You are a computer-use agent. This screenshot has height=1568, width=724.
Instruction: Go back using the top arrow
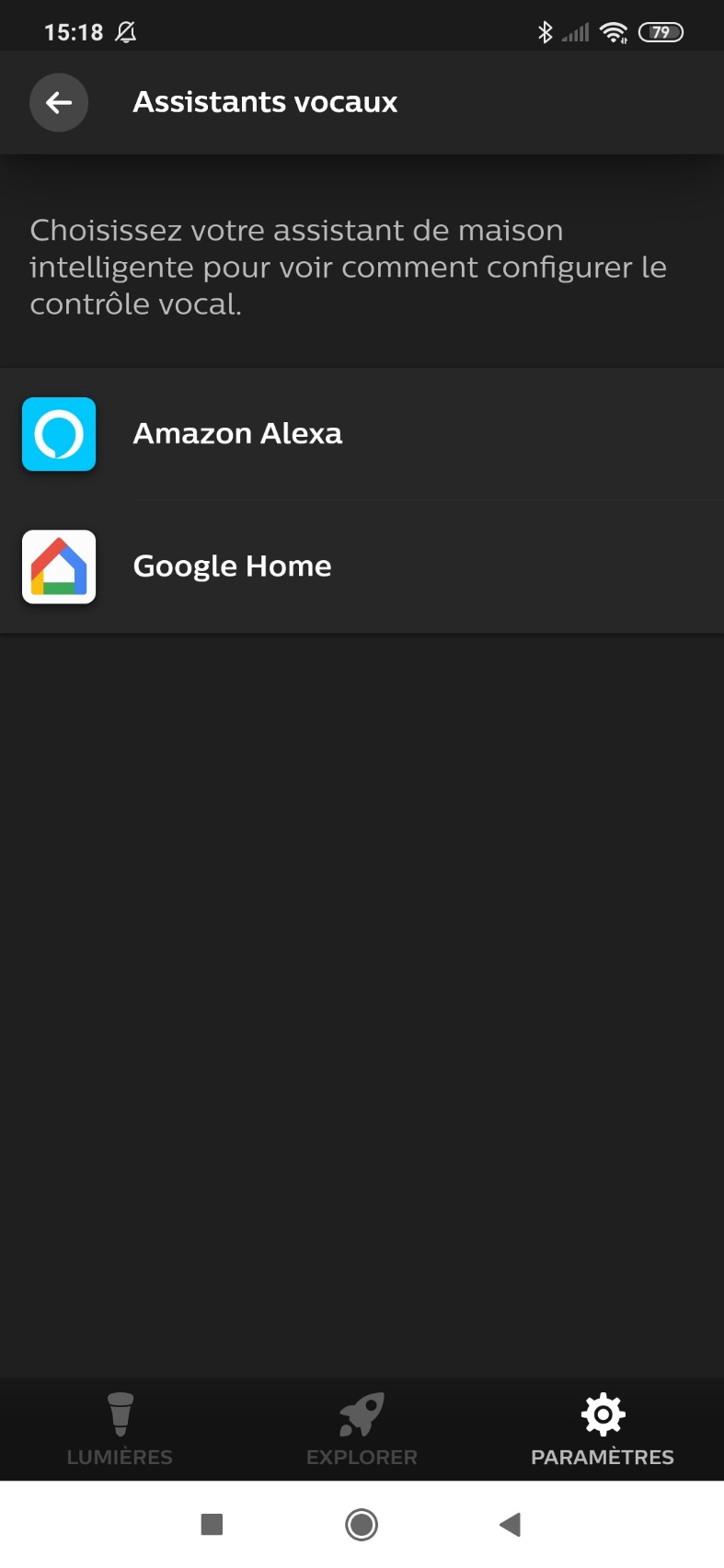(59, 102)
